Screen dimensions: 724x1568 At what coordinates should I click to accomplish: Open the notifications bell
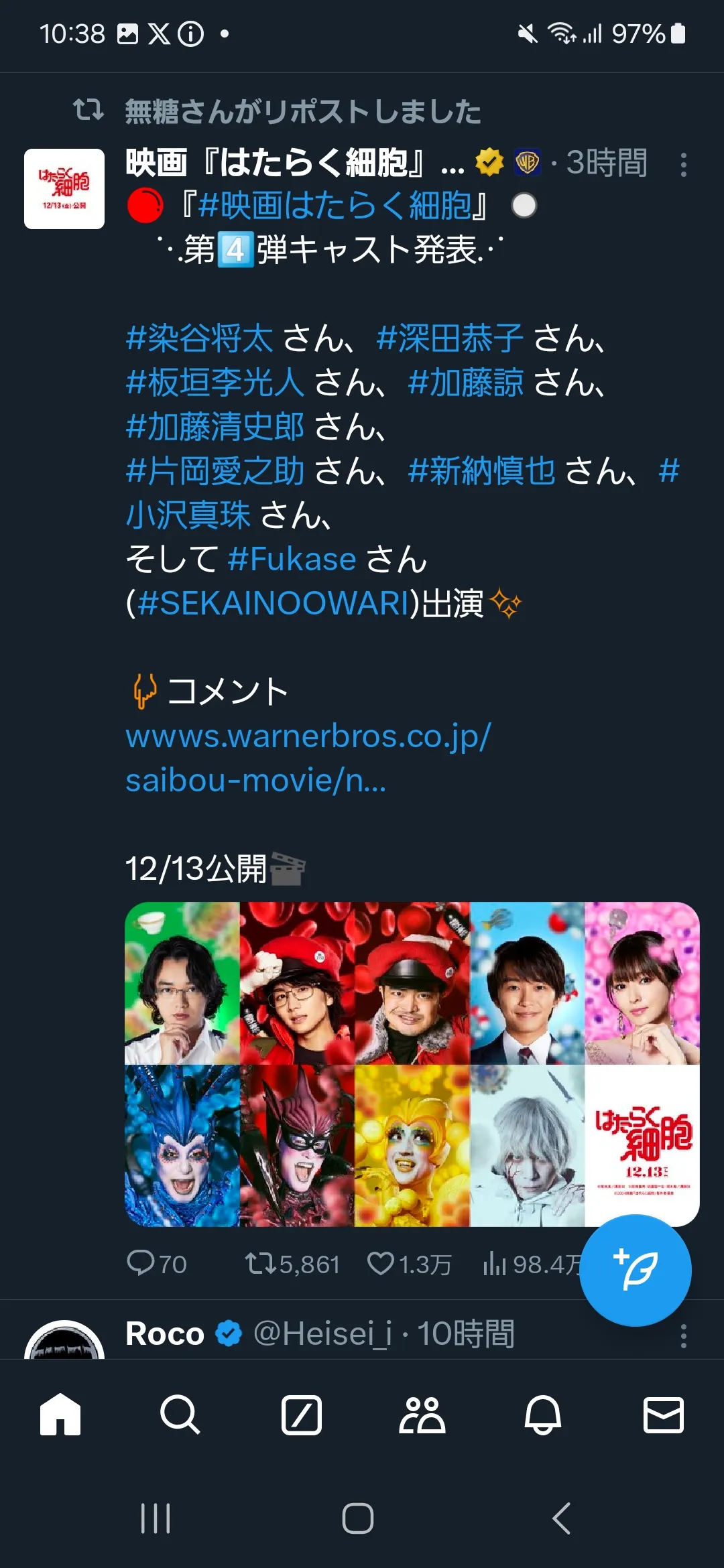542,1415
